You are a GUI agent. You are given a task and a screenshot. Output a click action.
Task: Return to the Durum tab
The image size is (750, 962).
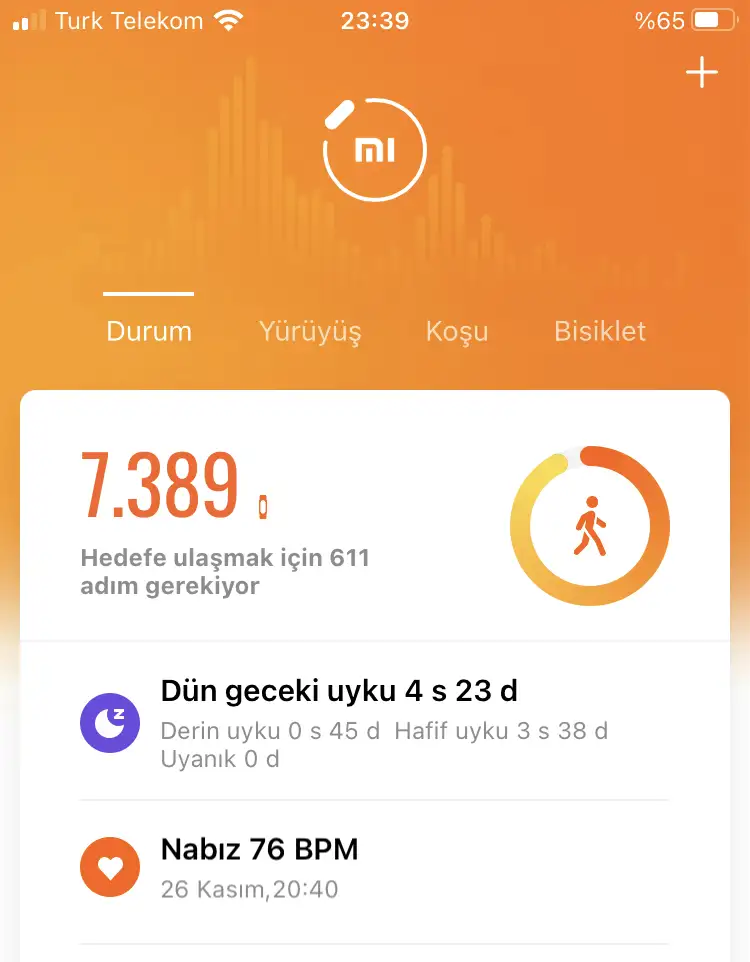148,331
